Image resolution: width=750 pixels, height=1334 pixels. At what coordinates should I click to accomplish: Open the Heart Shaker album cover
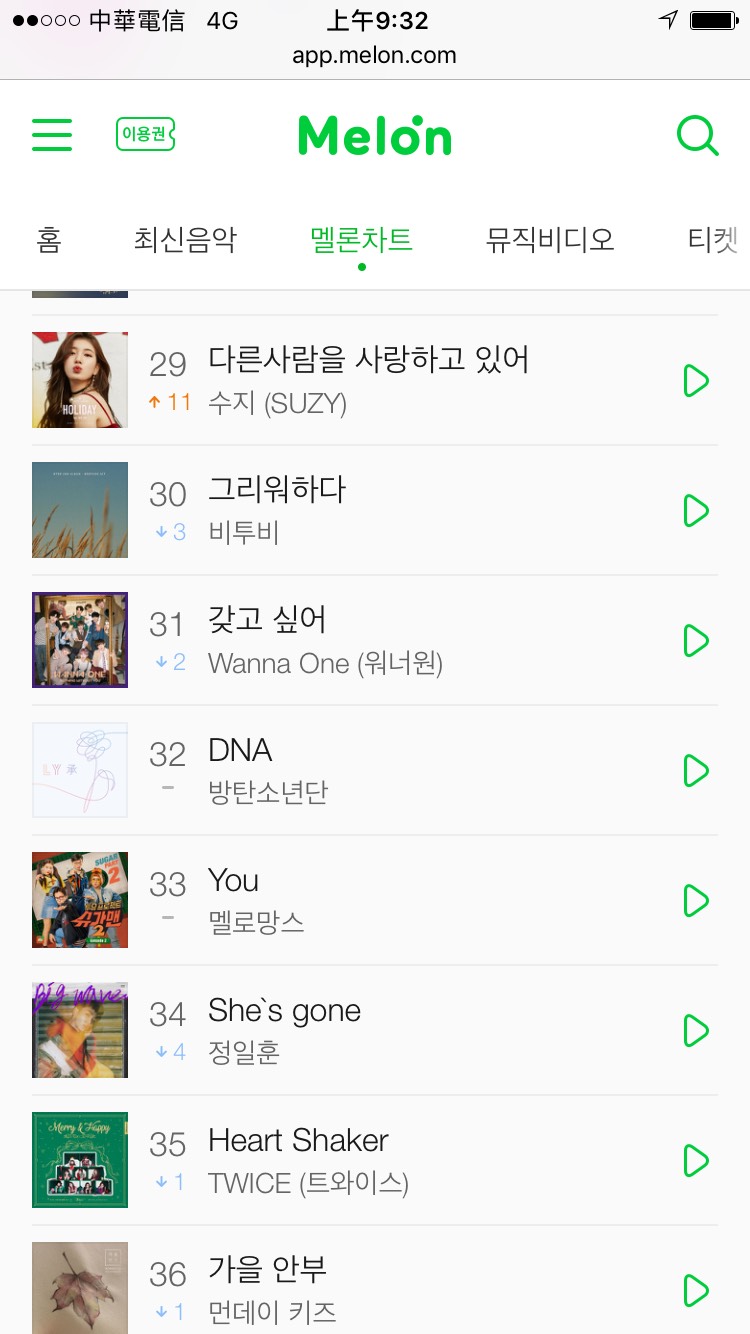(x=80, y=1160)
